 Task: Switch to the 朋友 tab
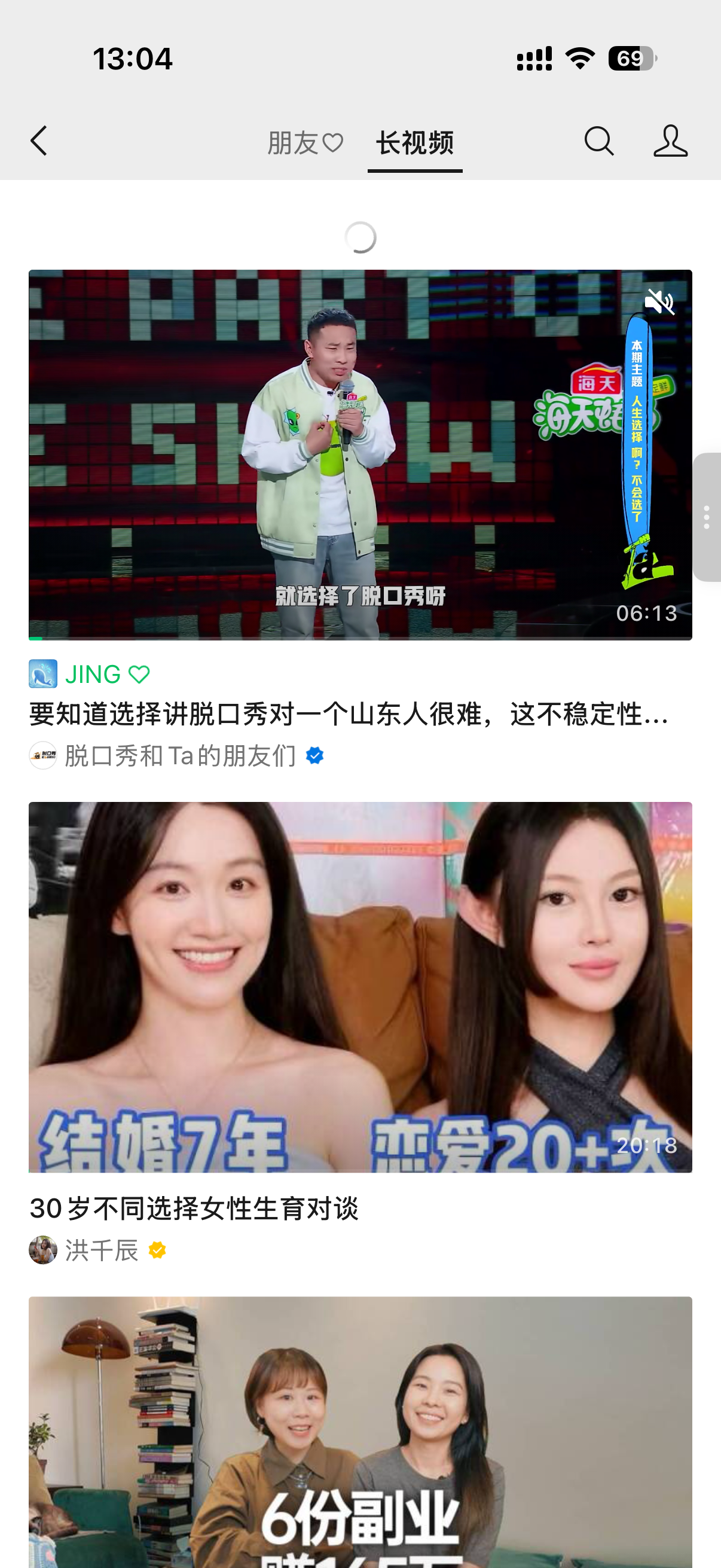(305, 144)
